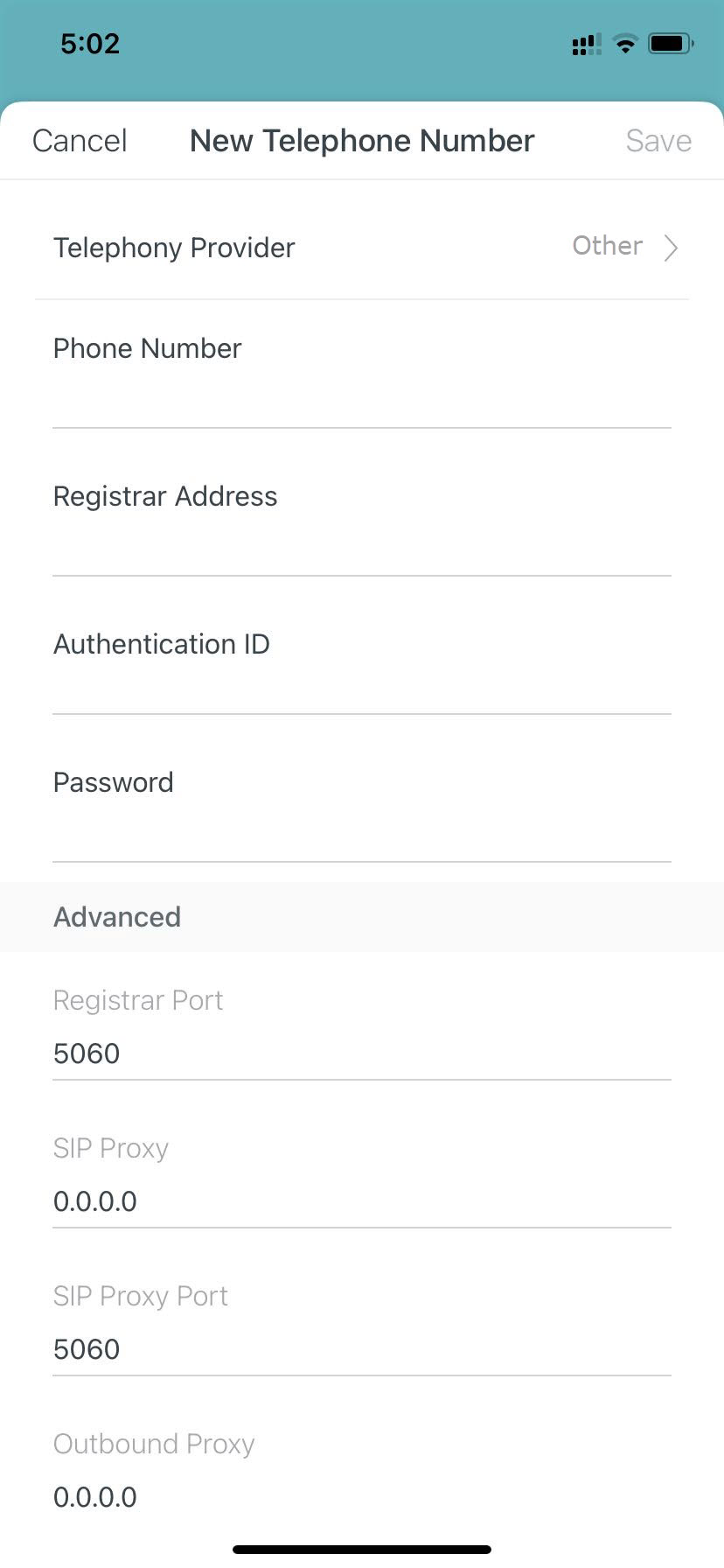Click the chevron next to Other

click(x=671, y=248)
